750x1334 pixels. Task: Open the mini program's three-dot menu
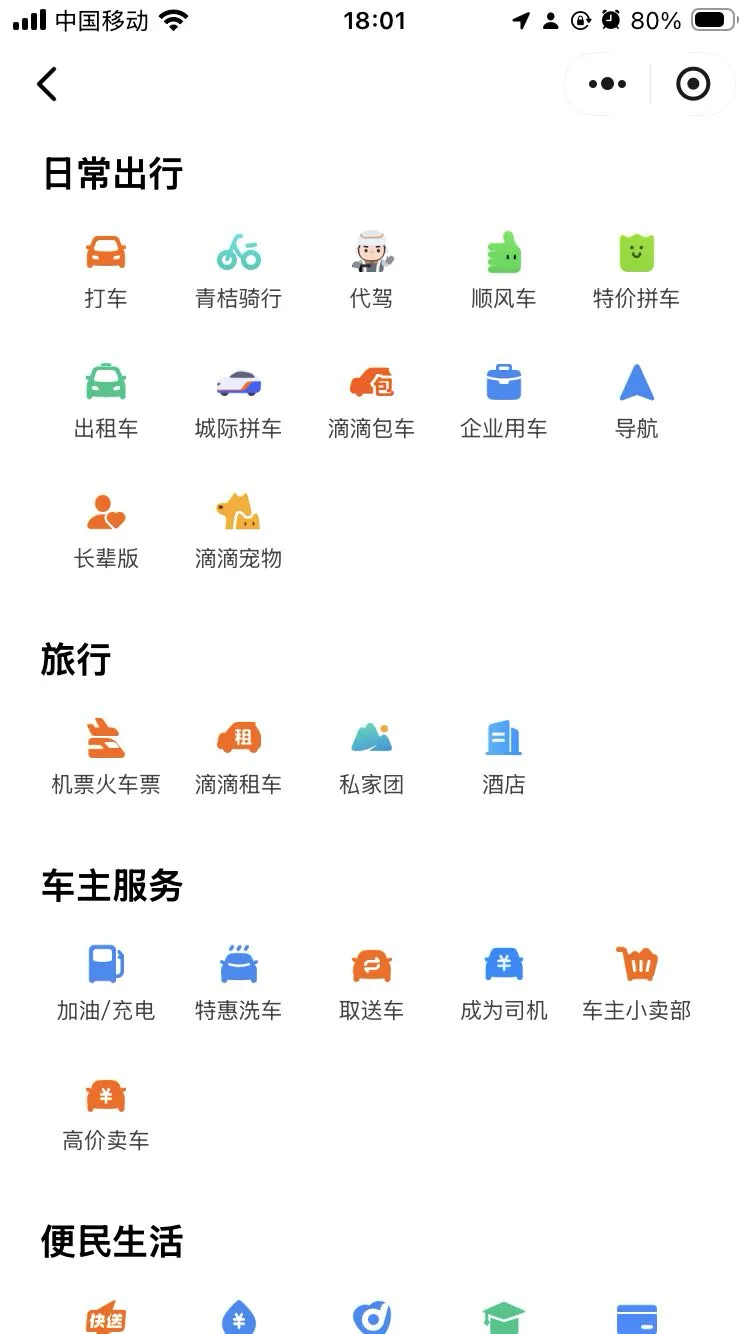(607, 84)
